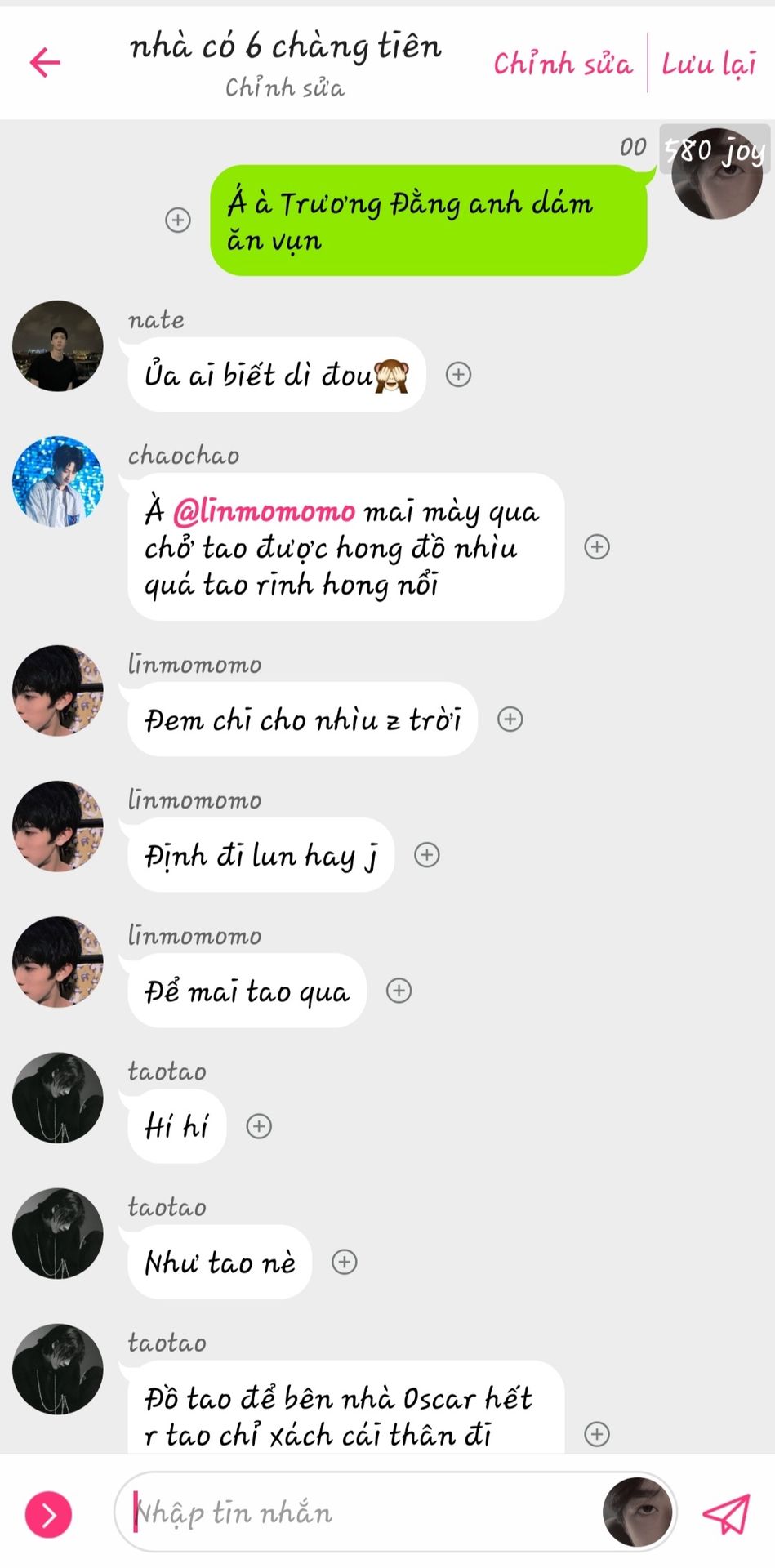775x1568 pixels.
Task: Tap the plus icon beside nate's message
Action: [458, 374]
